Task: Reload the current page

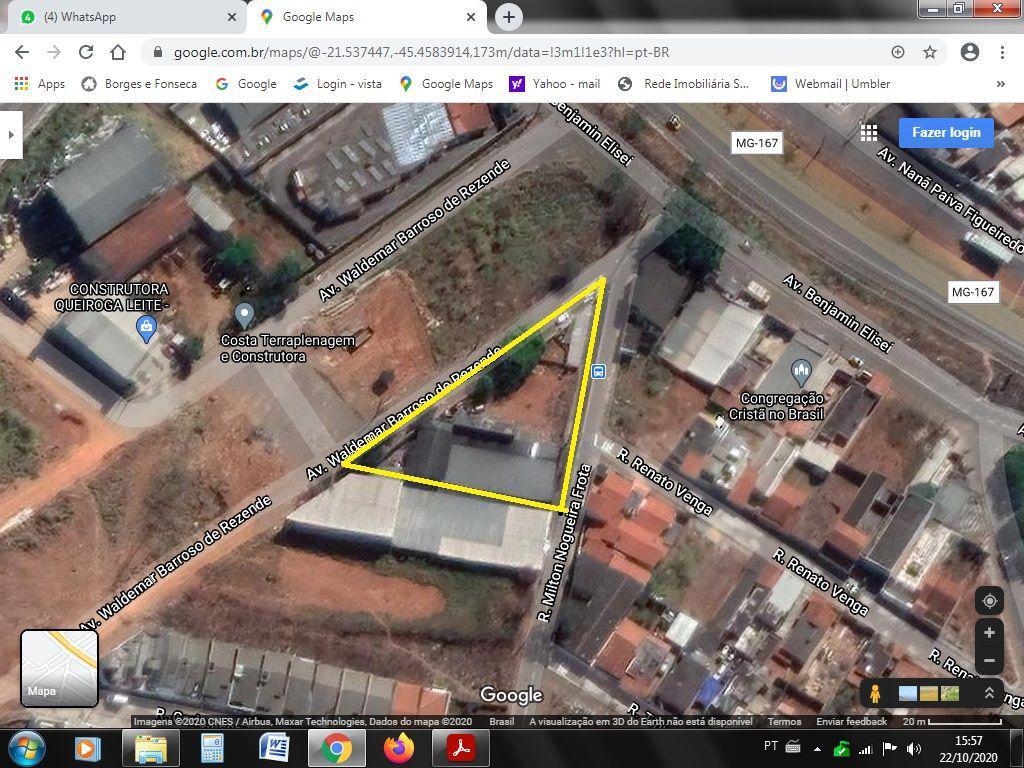Action: pos(86,52)
